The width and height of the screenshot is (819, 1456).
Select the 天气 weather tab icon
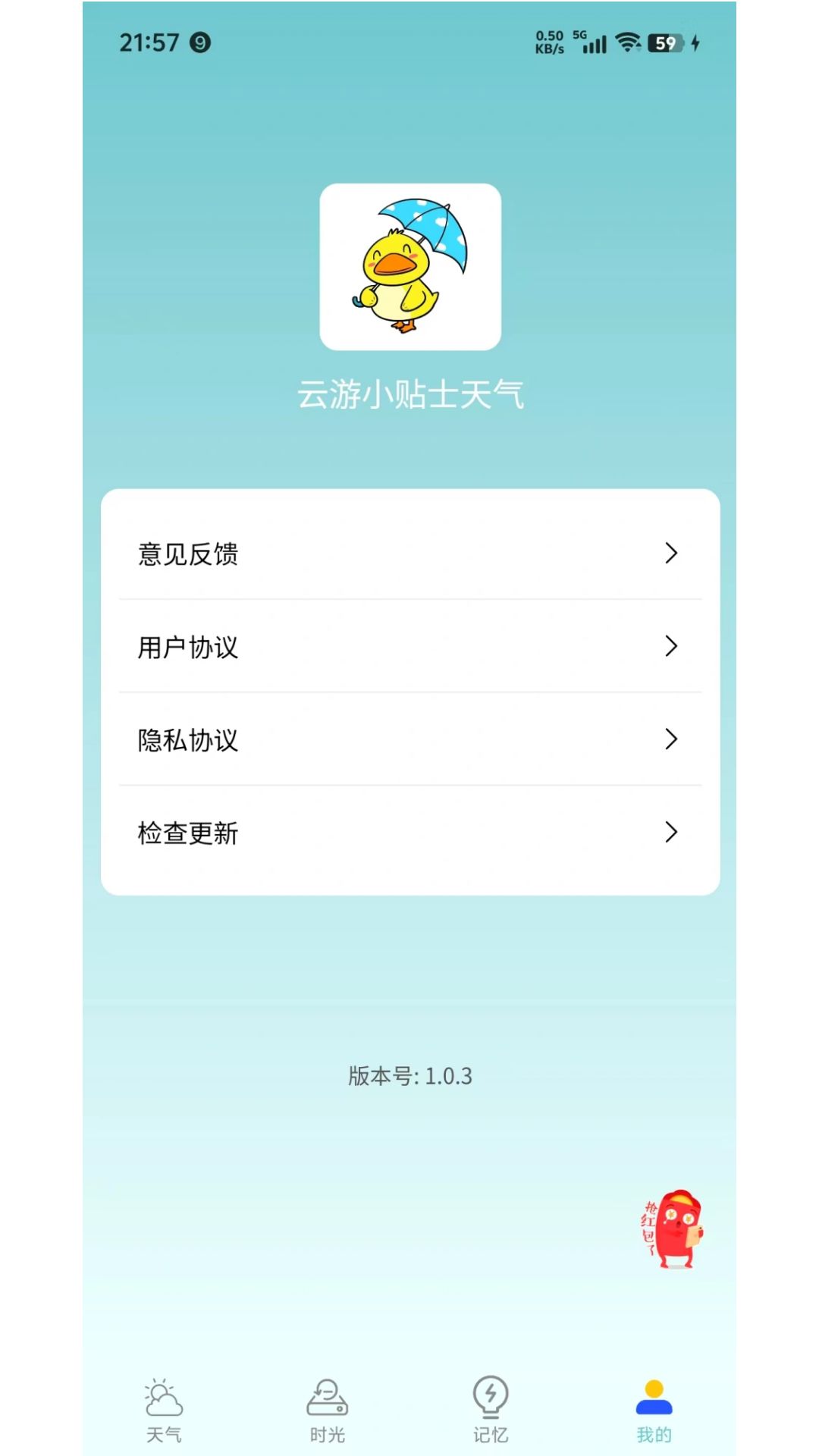click(163, 1399)
